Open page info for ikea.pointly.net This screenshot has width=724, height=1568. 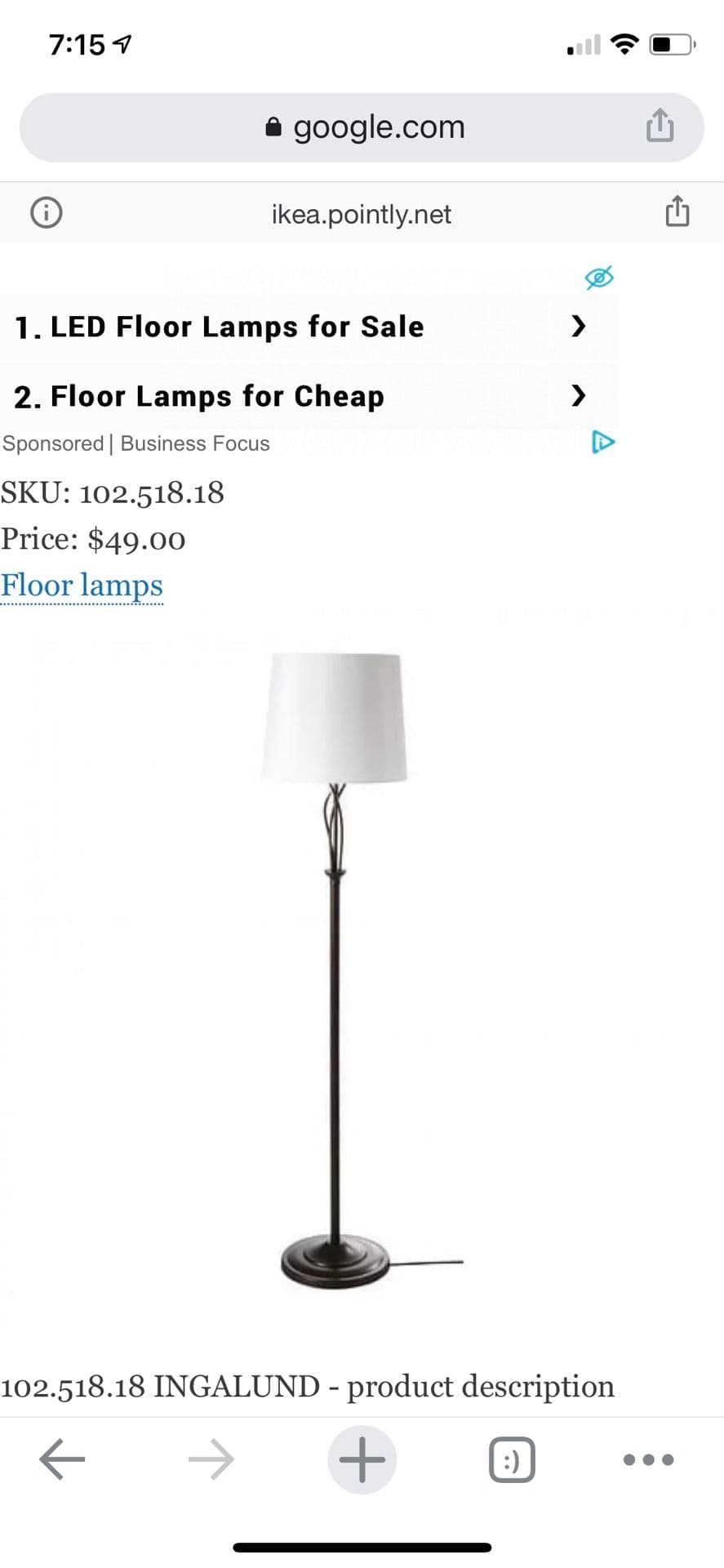tap(47, 213)
